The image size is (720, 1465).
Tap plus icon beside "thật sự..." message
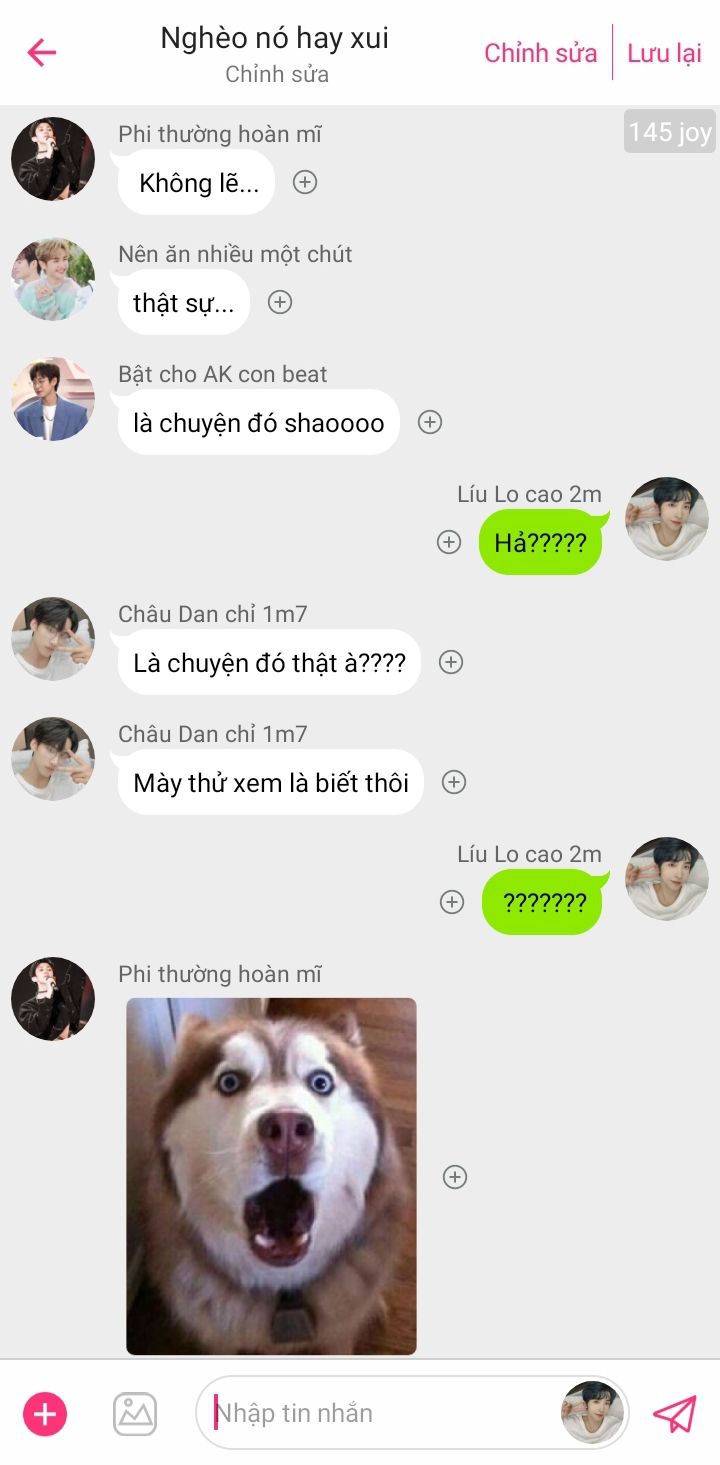tap(280, 302)
